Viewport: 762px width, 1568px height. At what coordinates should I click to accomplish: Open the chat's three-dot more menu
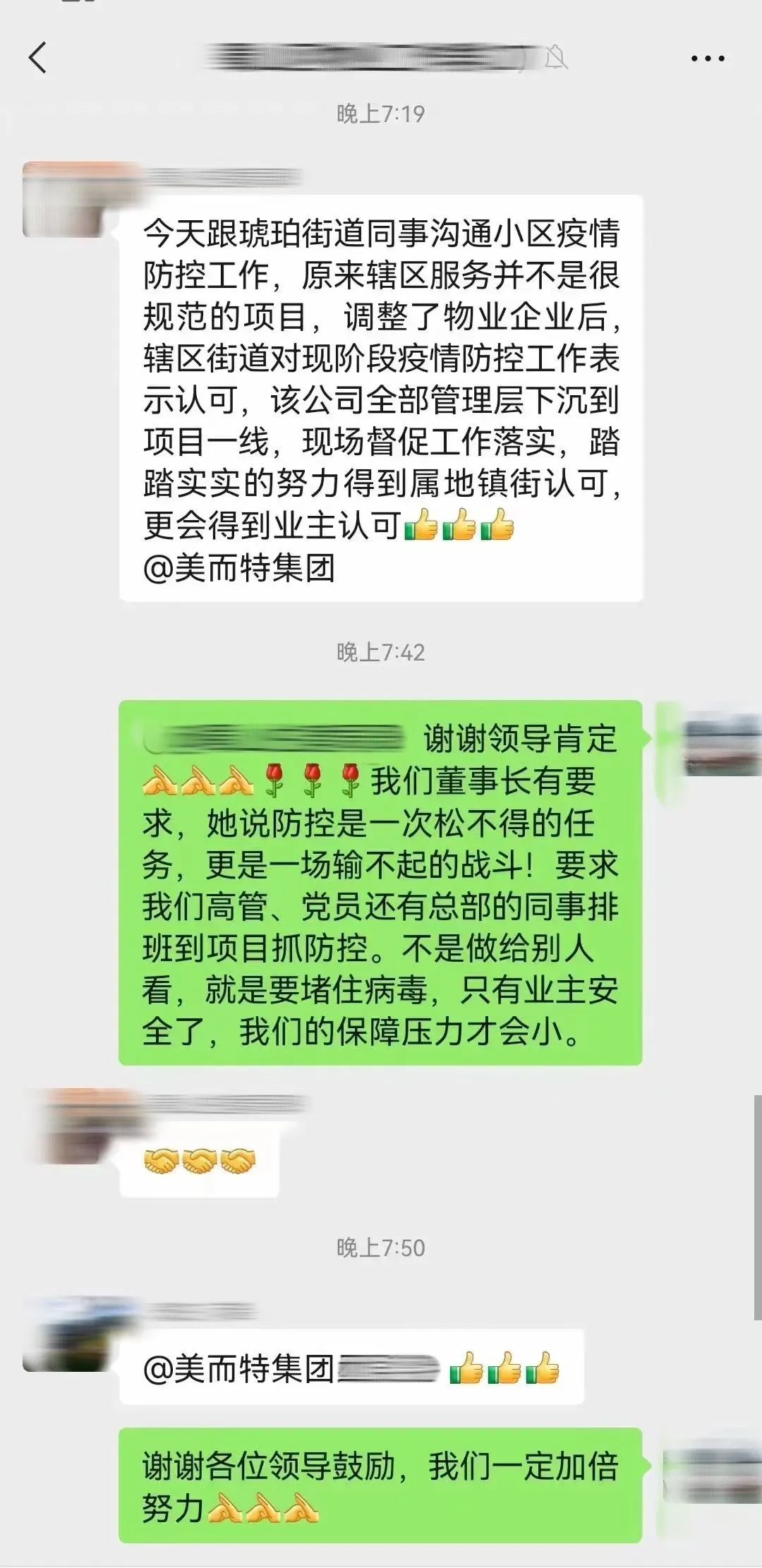pos(708,59)
